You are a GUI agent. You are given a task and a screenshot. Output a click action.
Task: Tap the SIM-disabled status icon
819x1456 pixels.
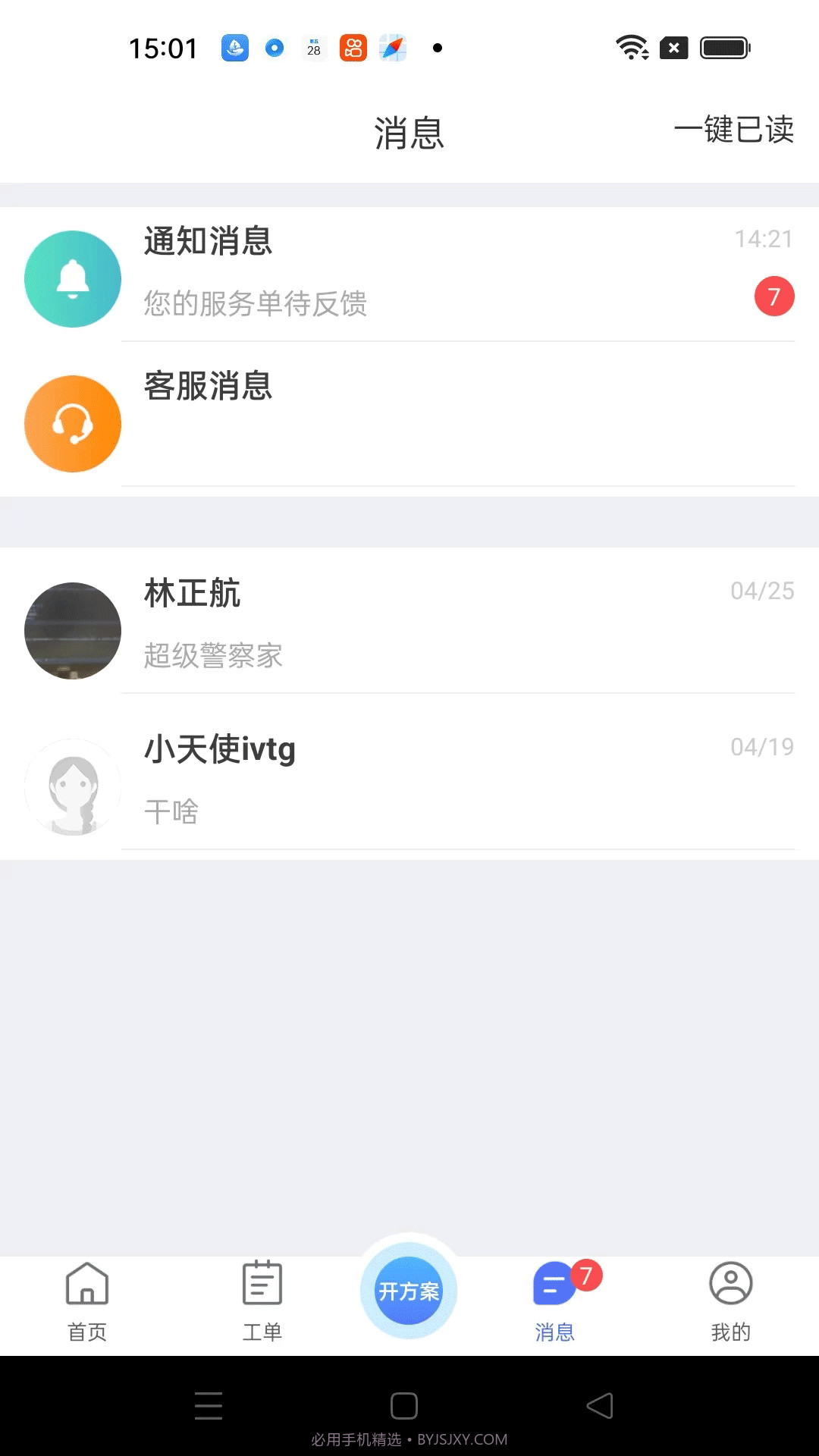pyautogui.click(x=673, y=47)
